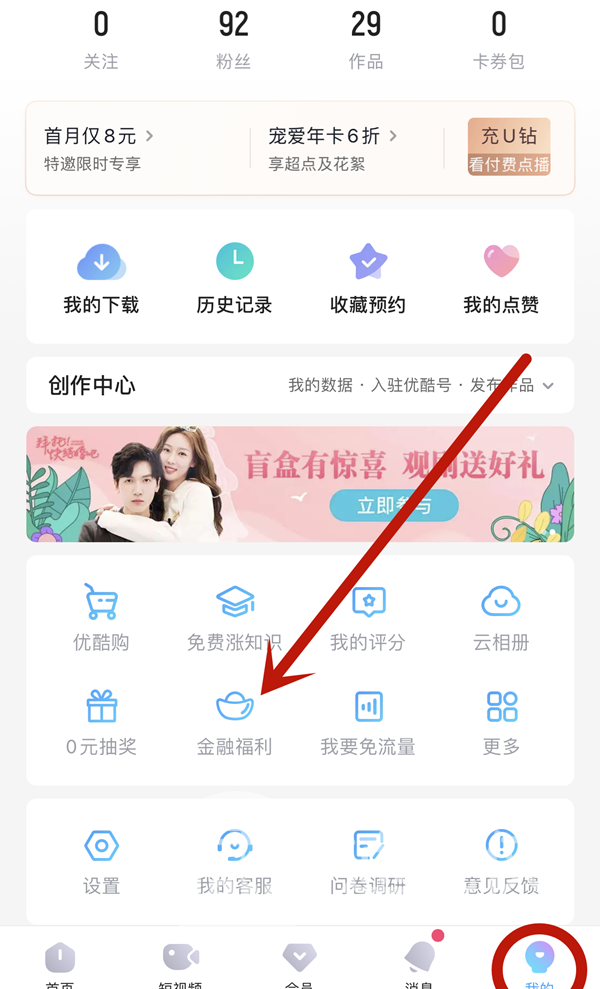600x989 pixels.
Task: Open the 盲盒有惊喜 promotional banner
Action: pos(300,484)
